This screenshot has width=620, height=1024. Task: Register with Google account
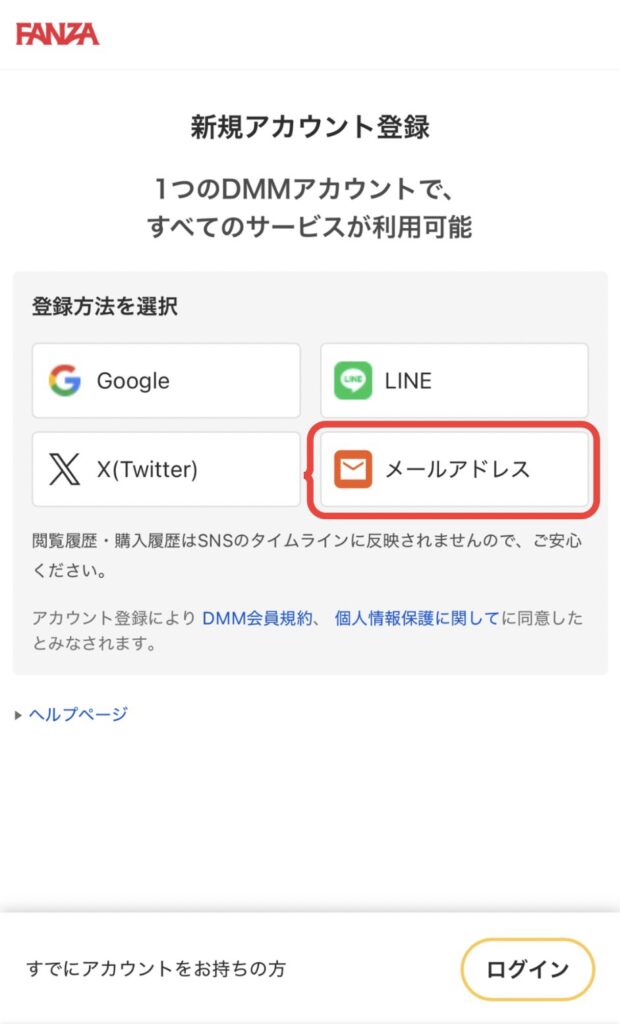[166, 381]
